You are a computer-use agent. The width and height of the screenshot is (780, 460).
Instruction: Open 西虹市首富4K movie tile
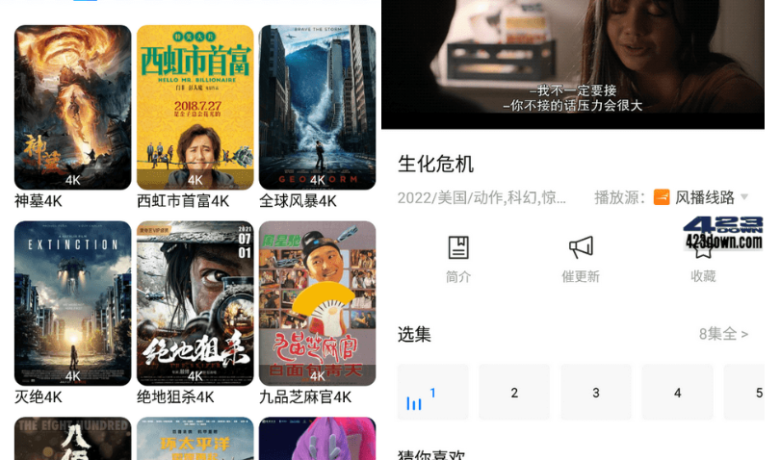point(195,108)
